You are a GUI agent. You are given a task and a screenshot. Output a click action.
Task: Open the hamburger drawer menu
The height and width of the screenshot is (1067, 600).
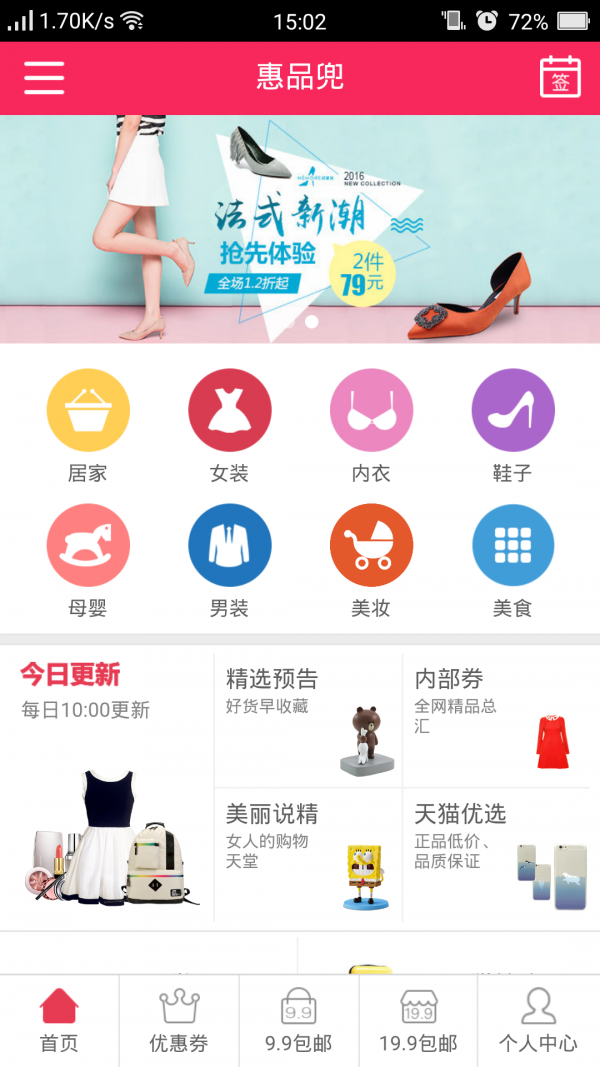(44, 77)
